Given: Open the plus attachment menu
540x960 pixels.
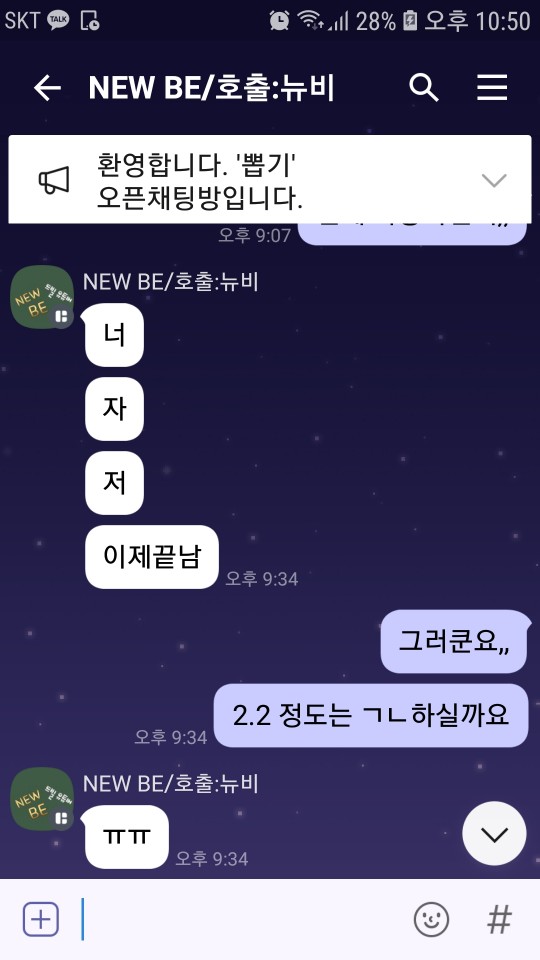Looking at the screenshot, I should (41, 919).
